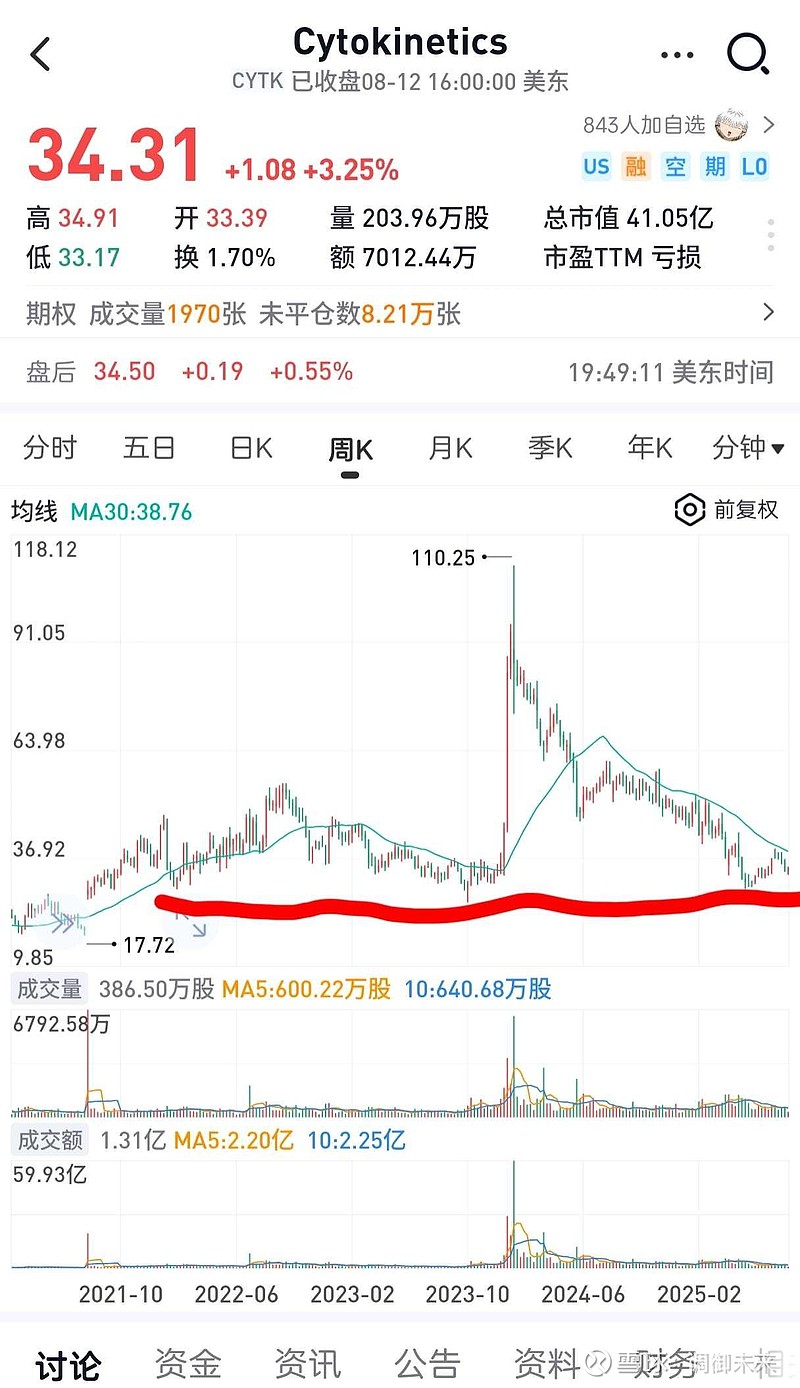Viewport: 800px width, 1388px height.
Task: Open stock search magnifier
Action: pyautogui.click(x=747, y=54)
